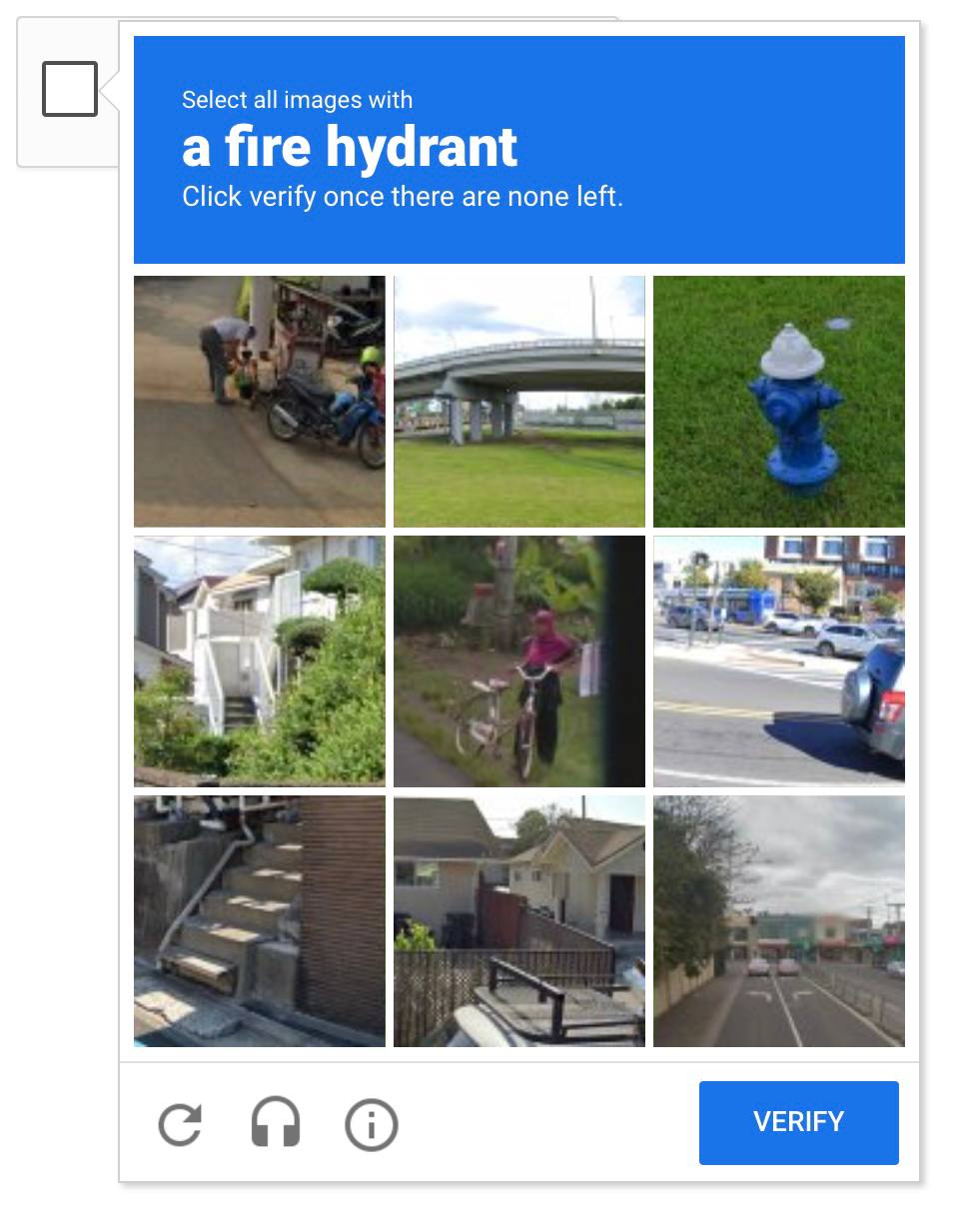Select the beige houses with fence image
Viewport: 954px width, 1232px height.
[x=518, y=920]
